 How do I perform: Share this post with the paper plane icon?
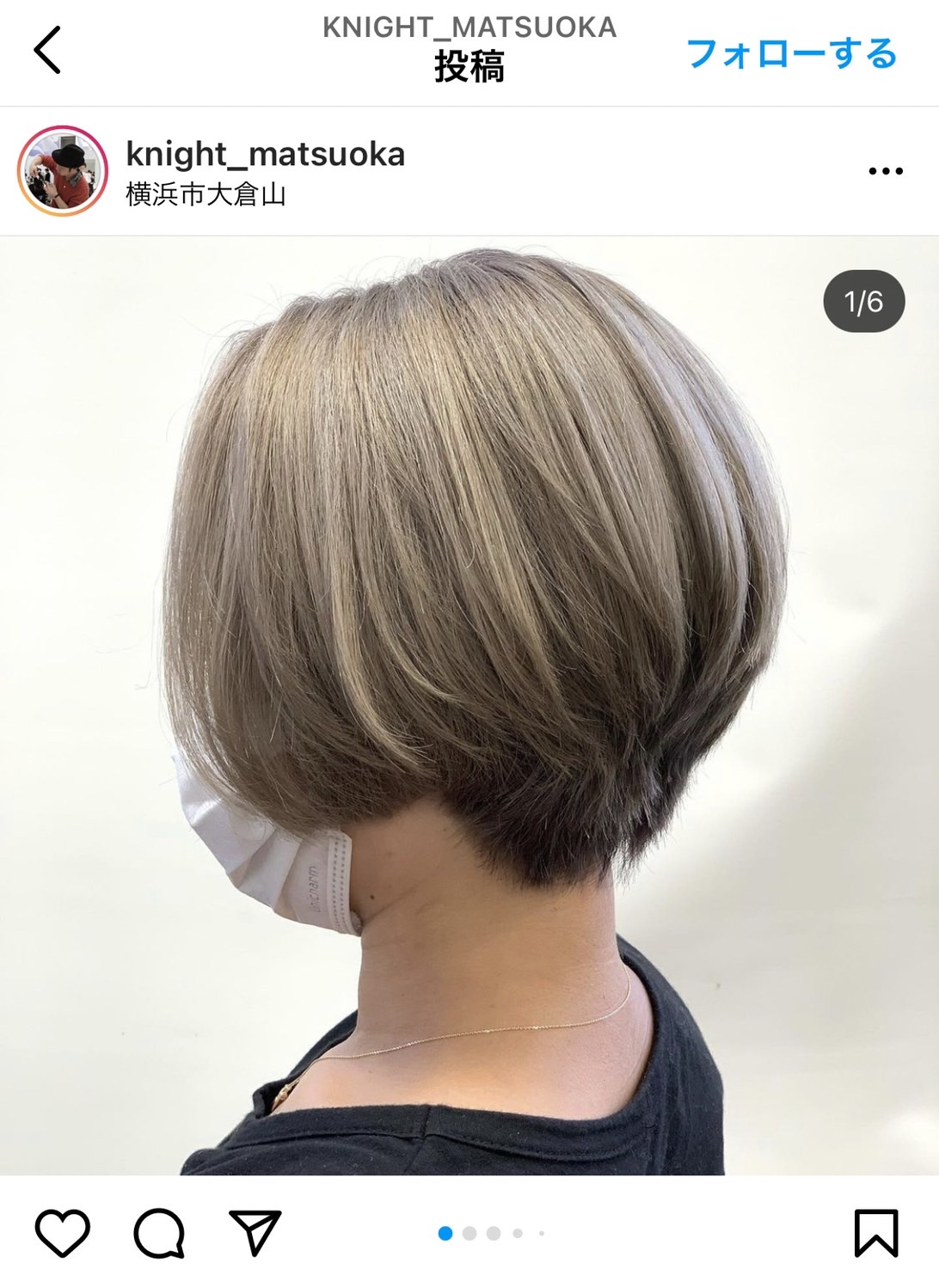pyautogui.click(x=255, y=1232)
